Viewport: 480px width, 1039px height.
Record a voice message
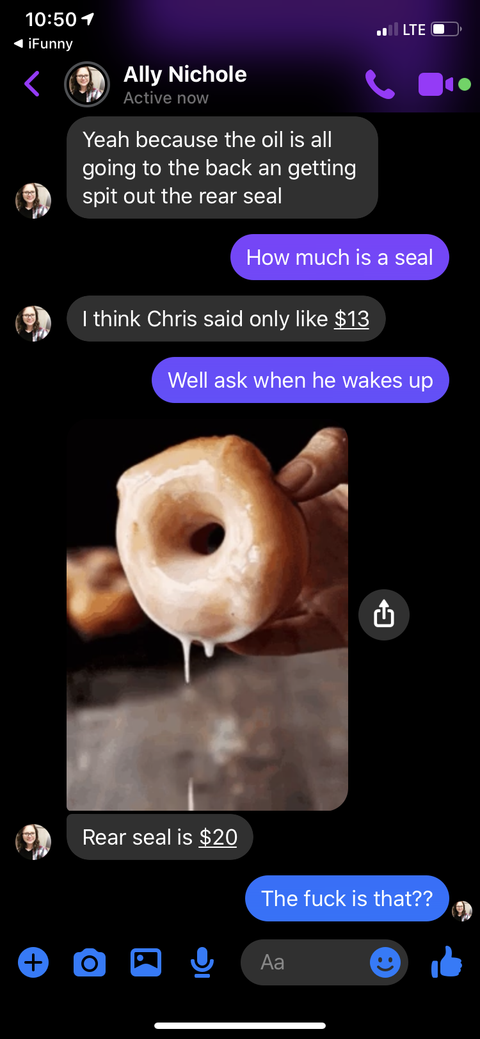pos(202,963)
